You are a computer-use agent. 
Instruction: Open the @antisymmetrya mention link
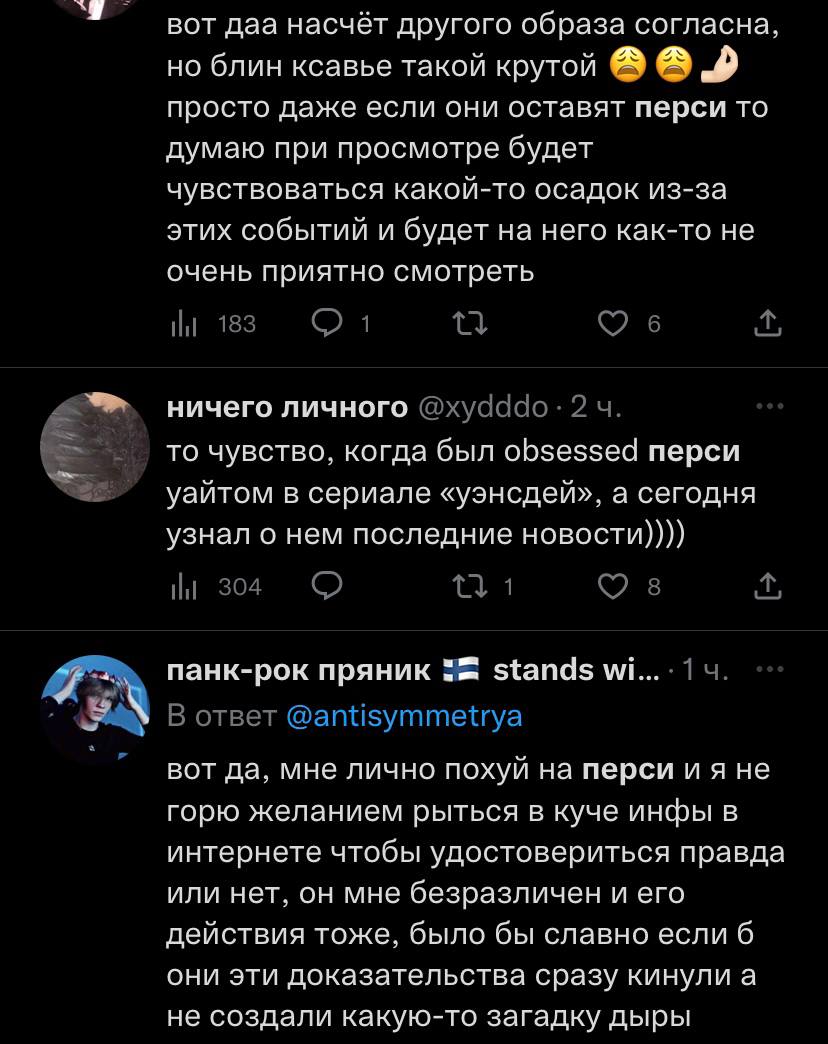[x=404, y=716]
